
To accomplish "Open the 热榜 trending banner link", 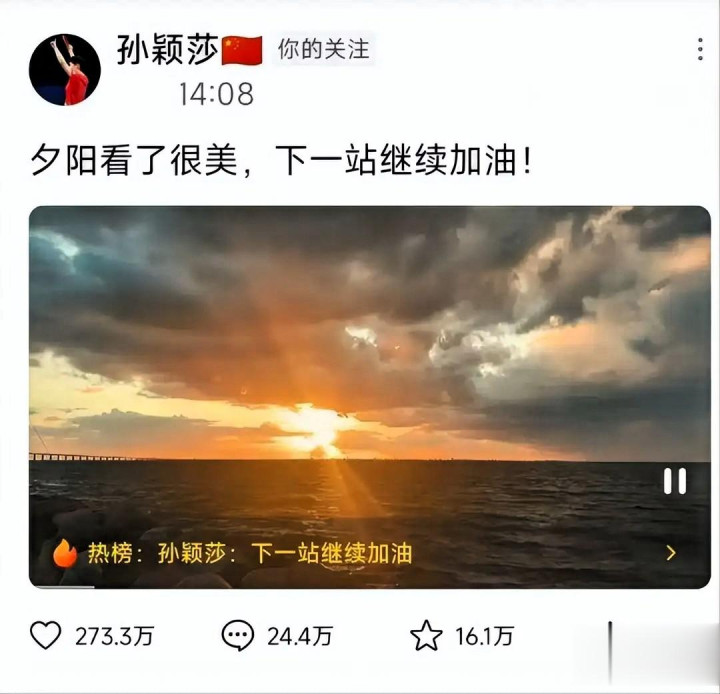I will 367,553.
